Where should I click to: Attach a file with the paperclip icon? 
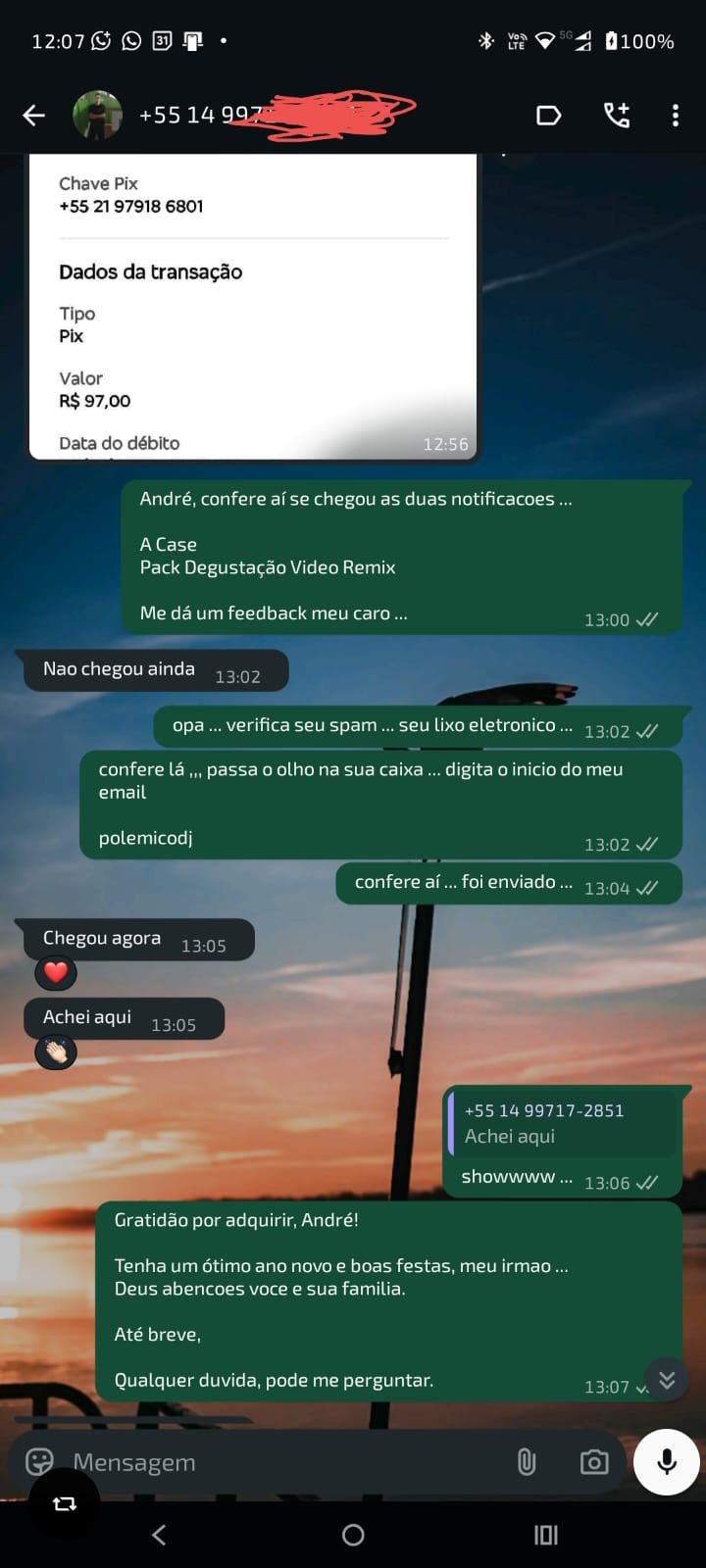(528, 1461)
